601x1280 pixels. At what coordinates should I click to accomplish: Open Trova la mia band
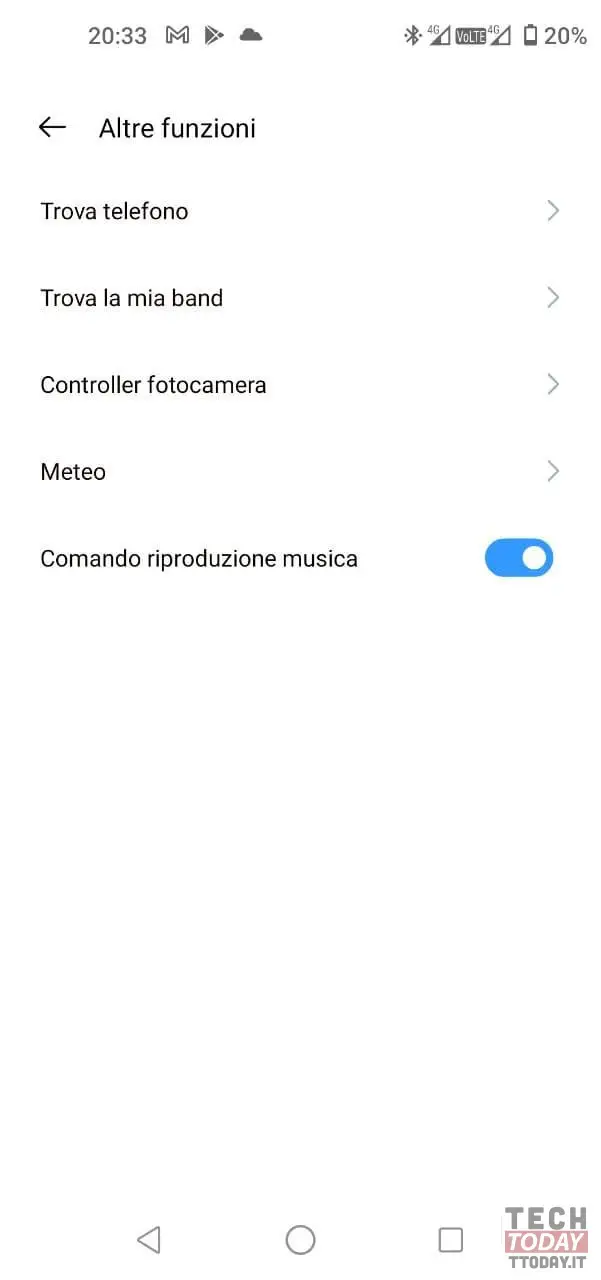click(x=300, y=298)
